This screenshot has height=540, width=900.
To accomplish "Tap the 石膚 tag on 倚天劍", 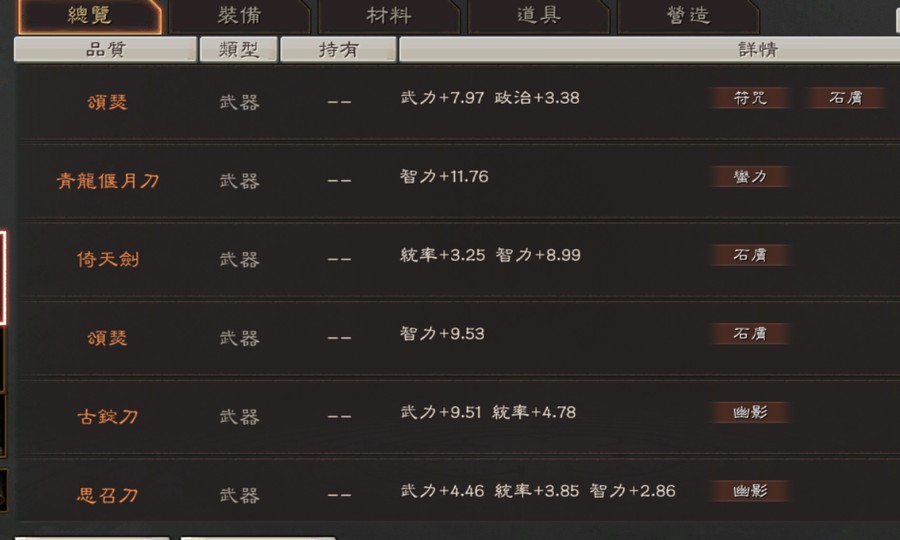I will pyautogui.click(x=751, y=255).
